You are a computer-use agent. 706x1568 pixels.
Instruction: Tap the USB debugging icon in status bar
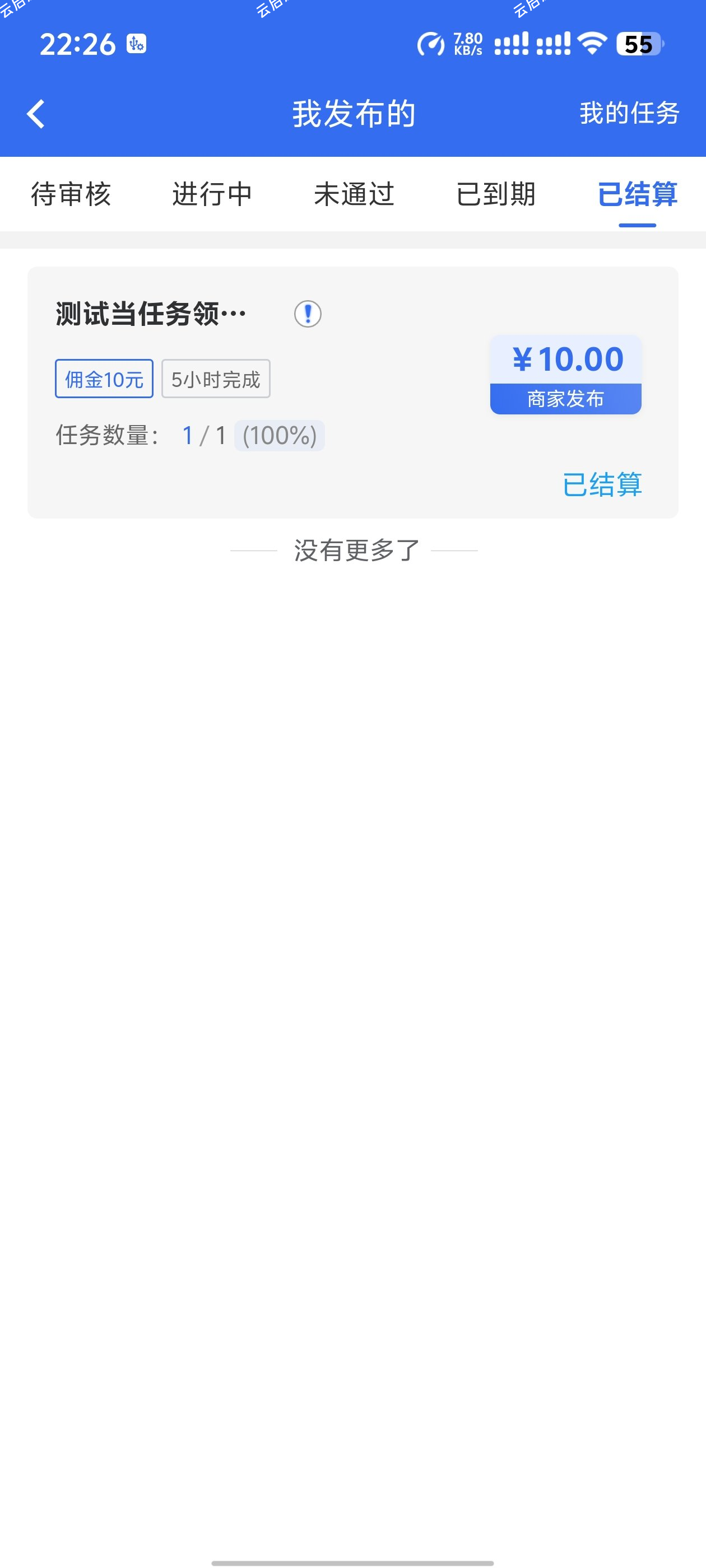pos(135,44)
